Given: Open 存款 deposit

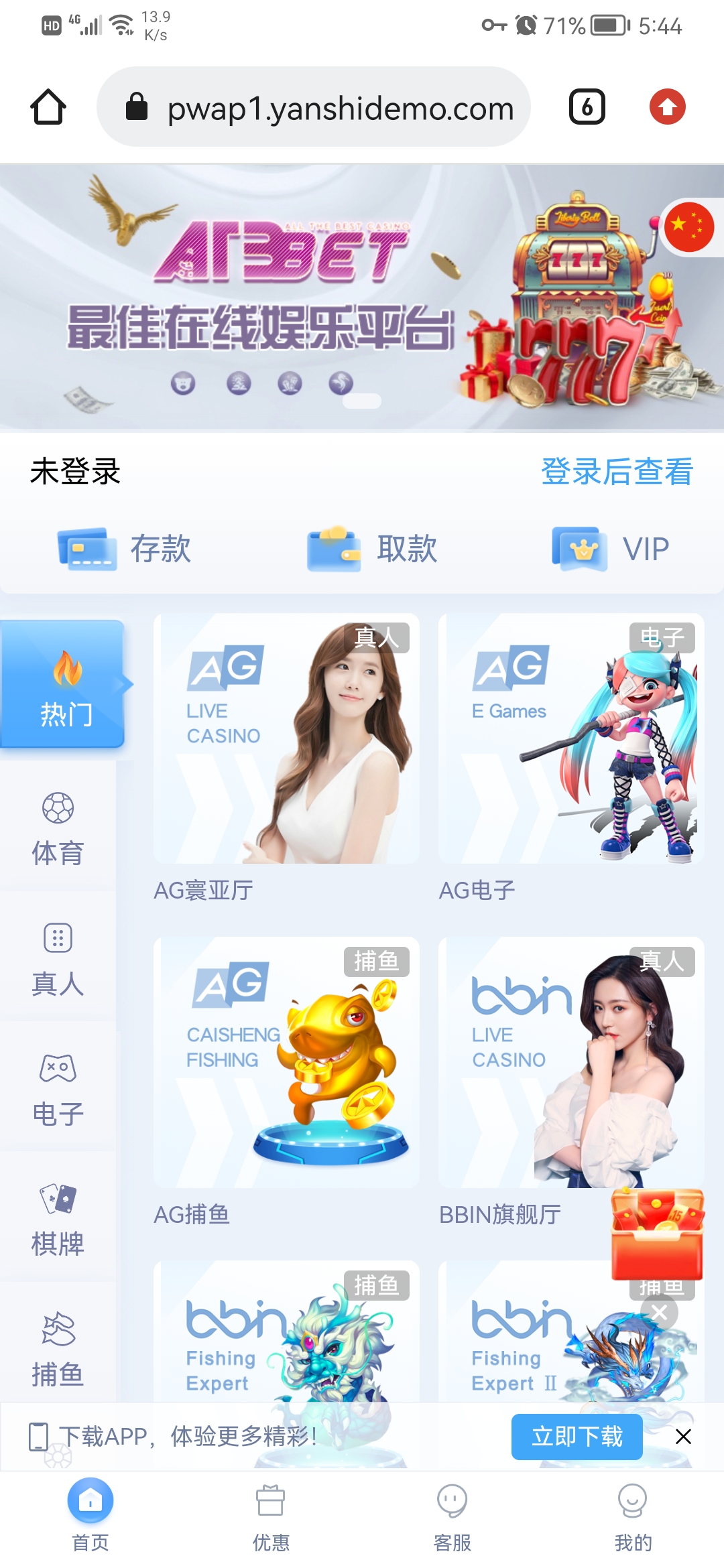Looking at the screenshot, I should [x=125, y=549].
